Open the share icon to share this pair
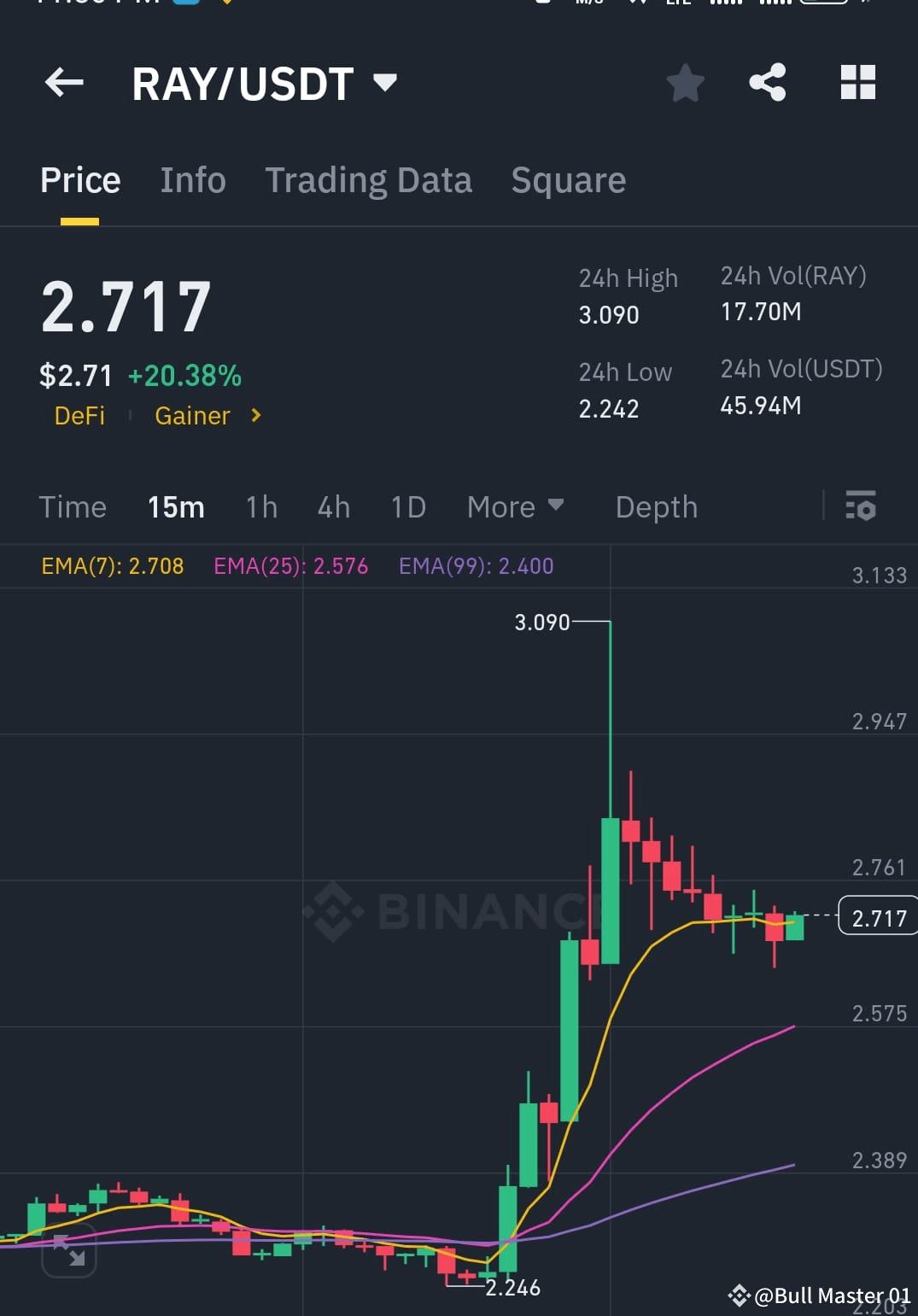The image size is (918, 1316). click(768, 83)
